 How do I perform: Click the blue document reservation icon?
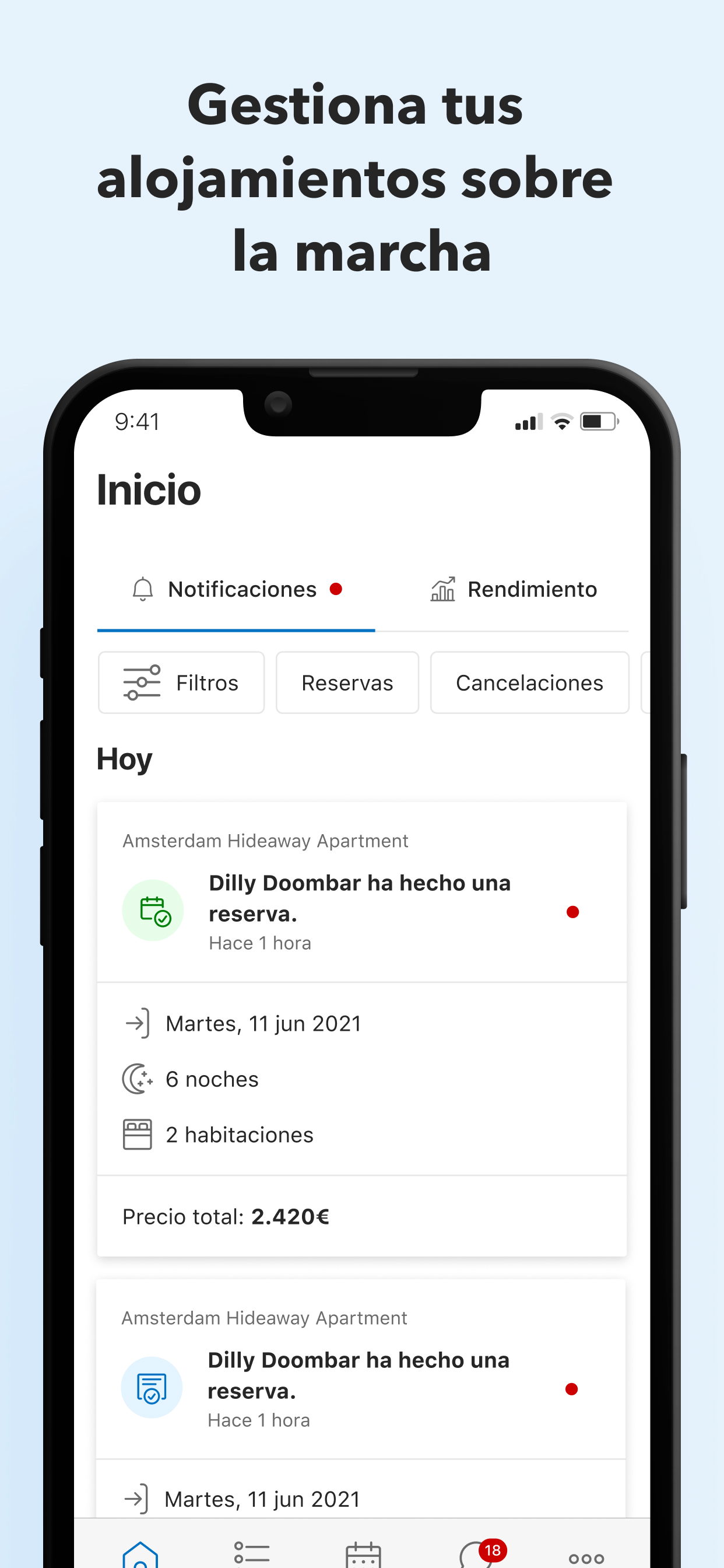click(x=153, y=1387)
